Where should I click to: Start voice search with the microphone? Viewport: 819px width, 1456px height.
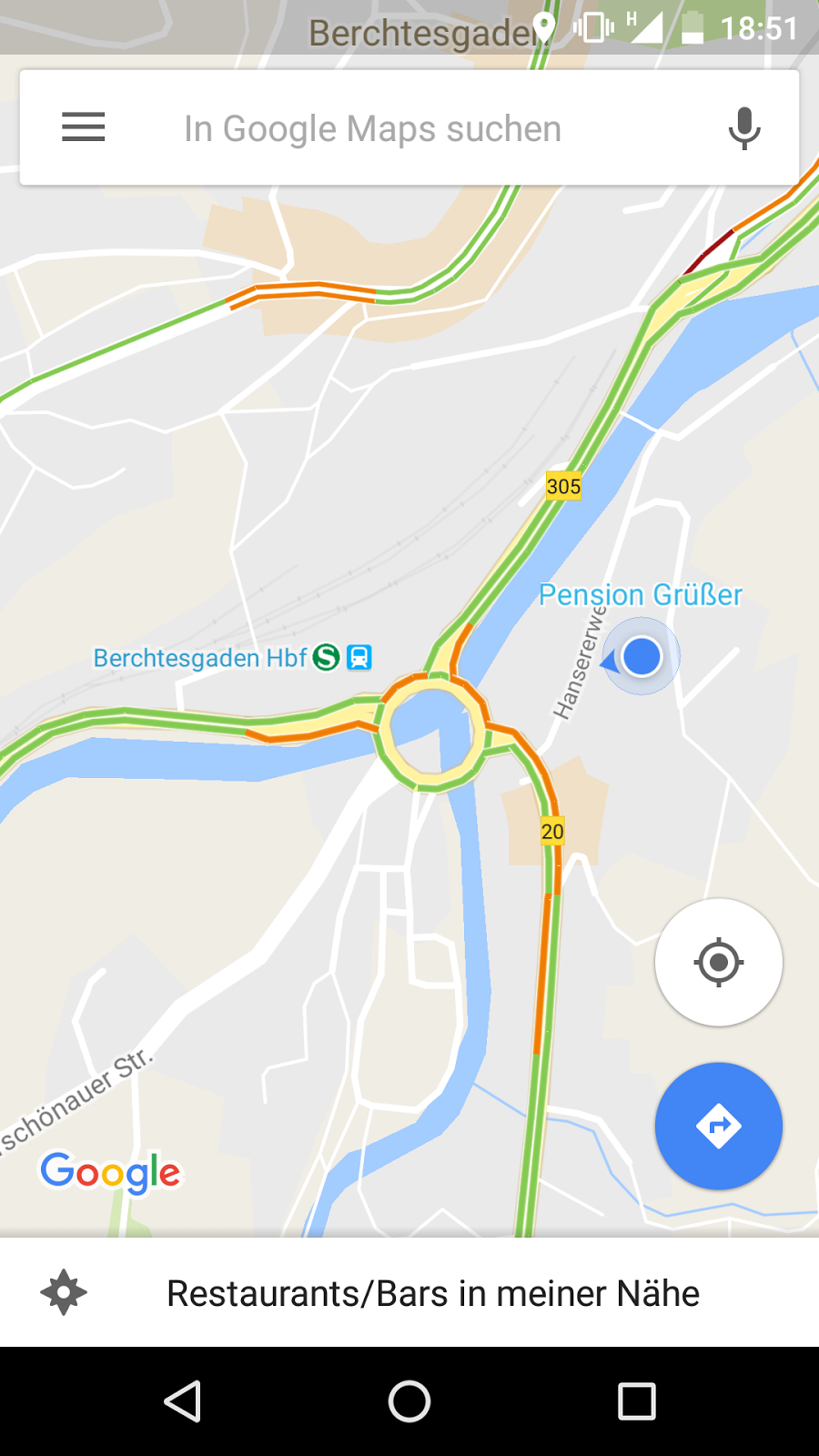click(x=743, y=128)
